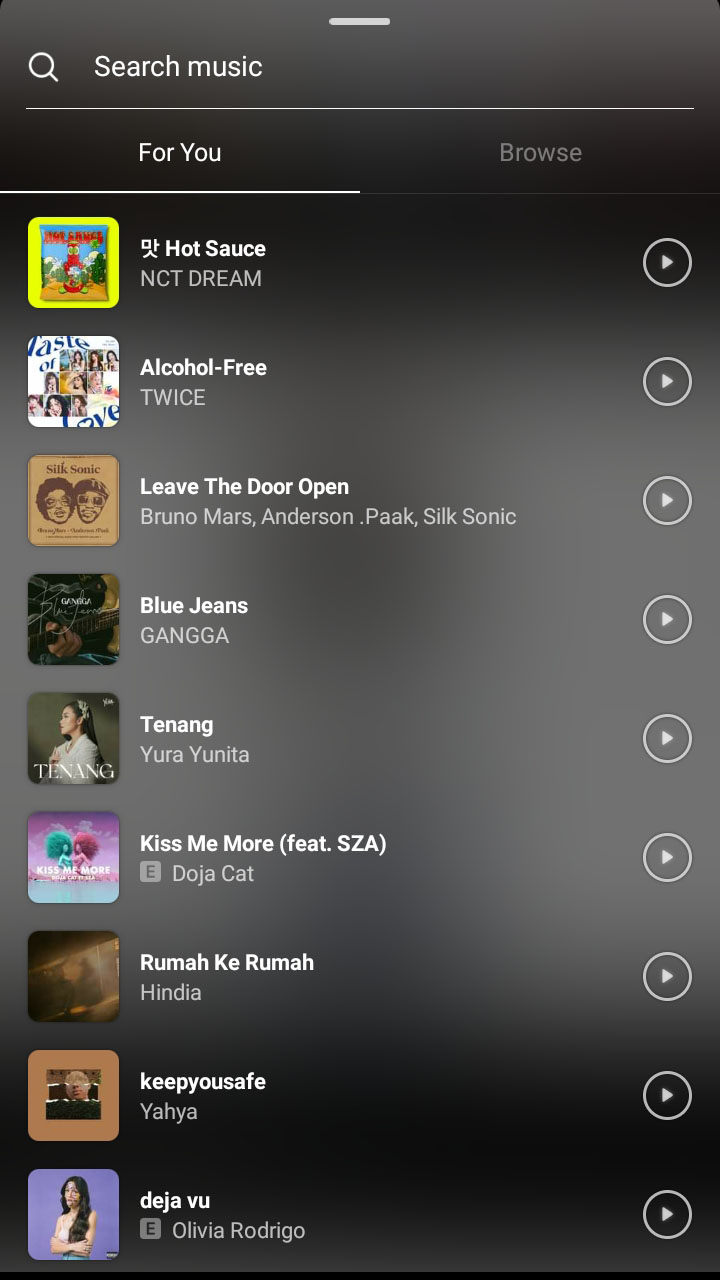The image size is (720, 1280).
Task: Play deja vu by Olivia Rodrigo
Action: click(x=667, y=1214)
